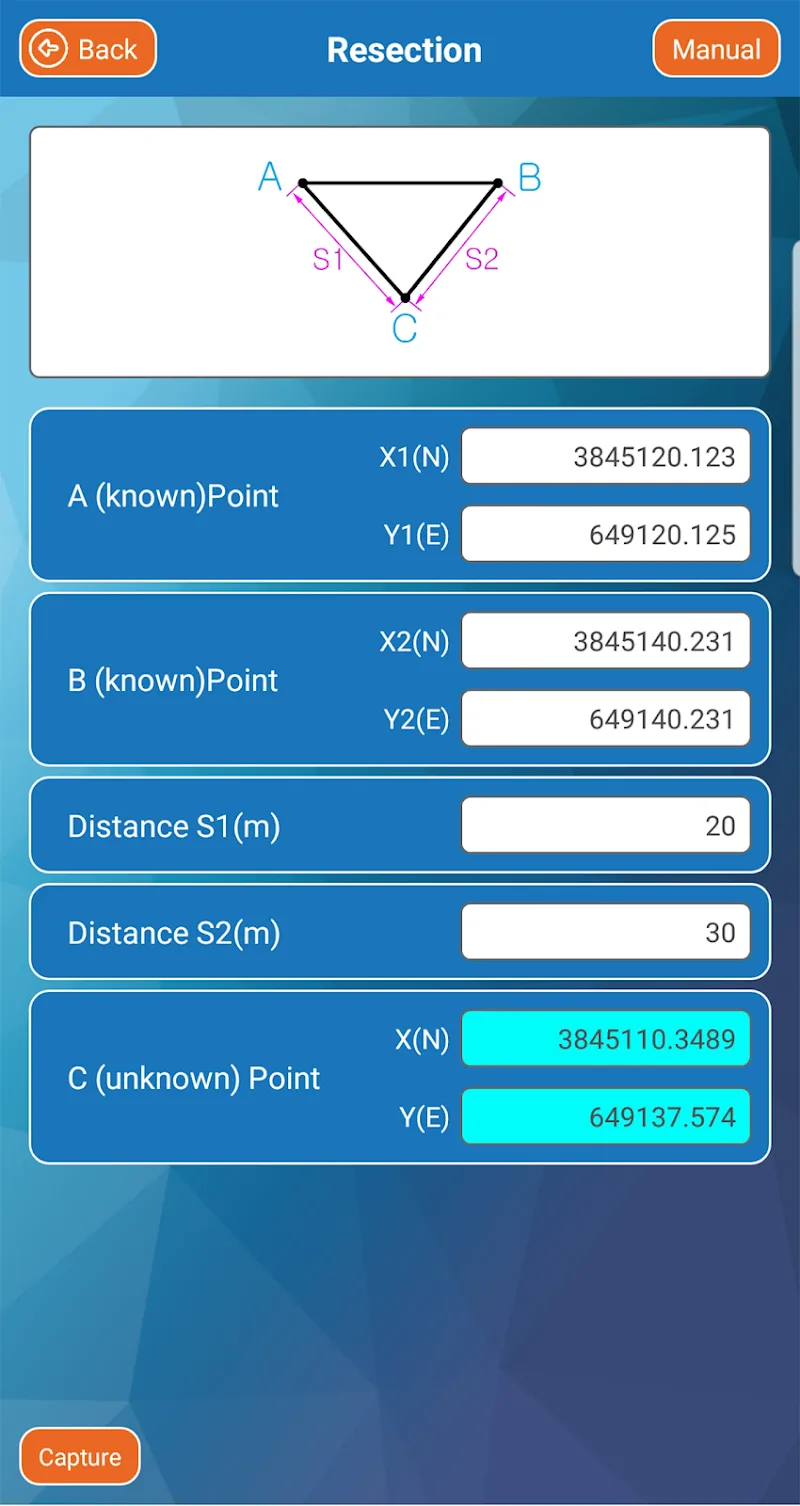Go back using the Back button

[88, 49]
